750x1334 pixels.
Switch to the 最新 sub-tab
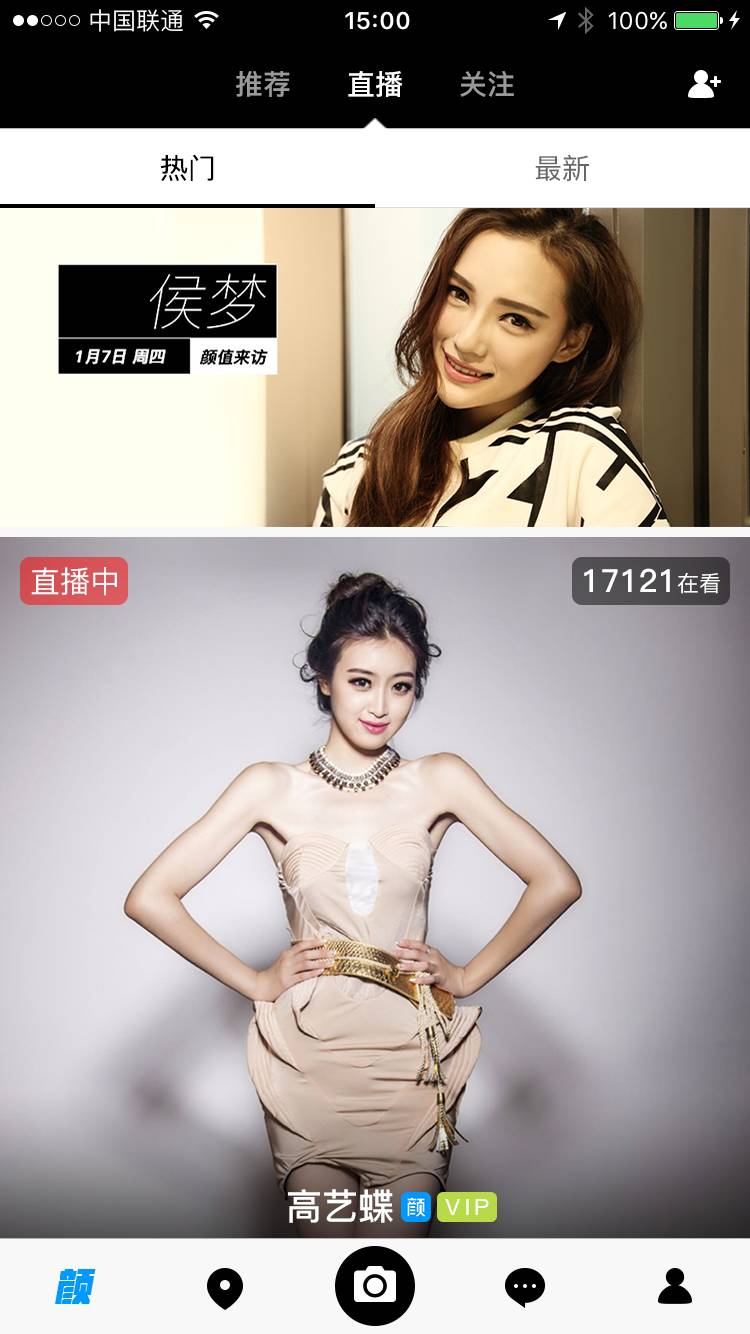[x=562, y=168]
